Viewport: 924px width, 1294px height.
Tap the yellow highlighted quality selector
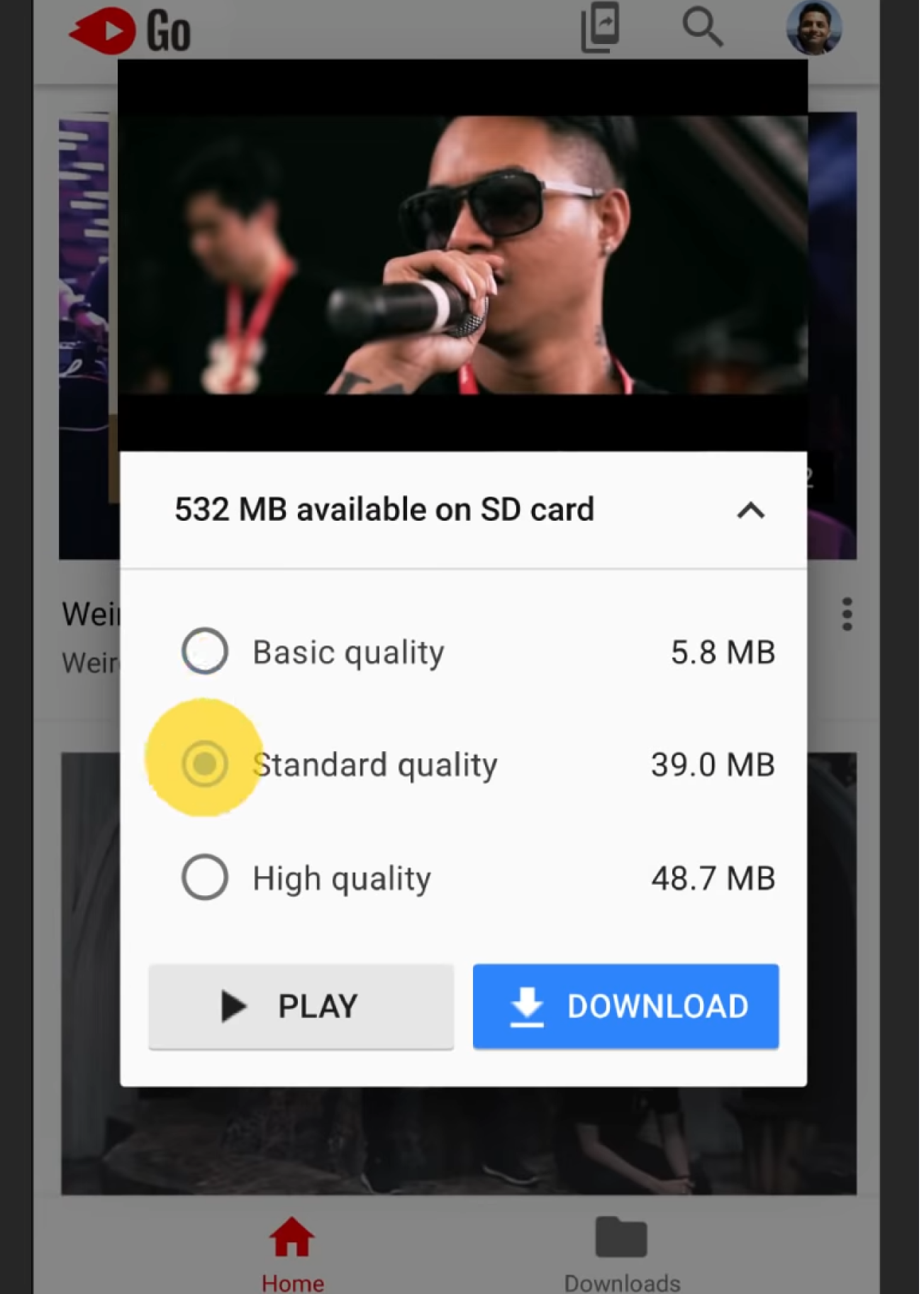coord(204,759)
